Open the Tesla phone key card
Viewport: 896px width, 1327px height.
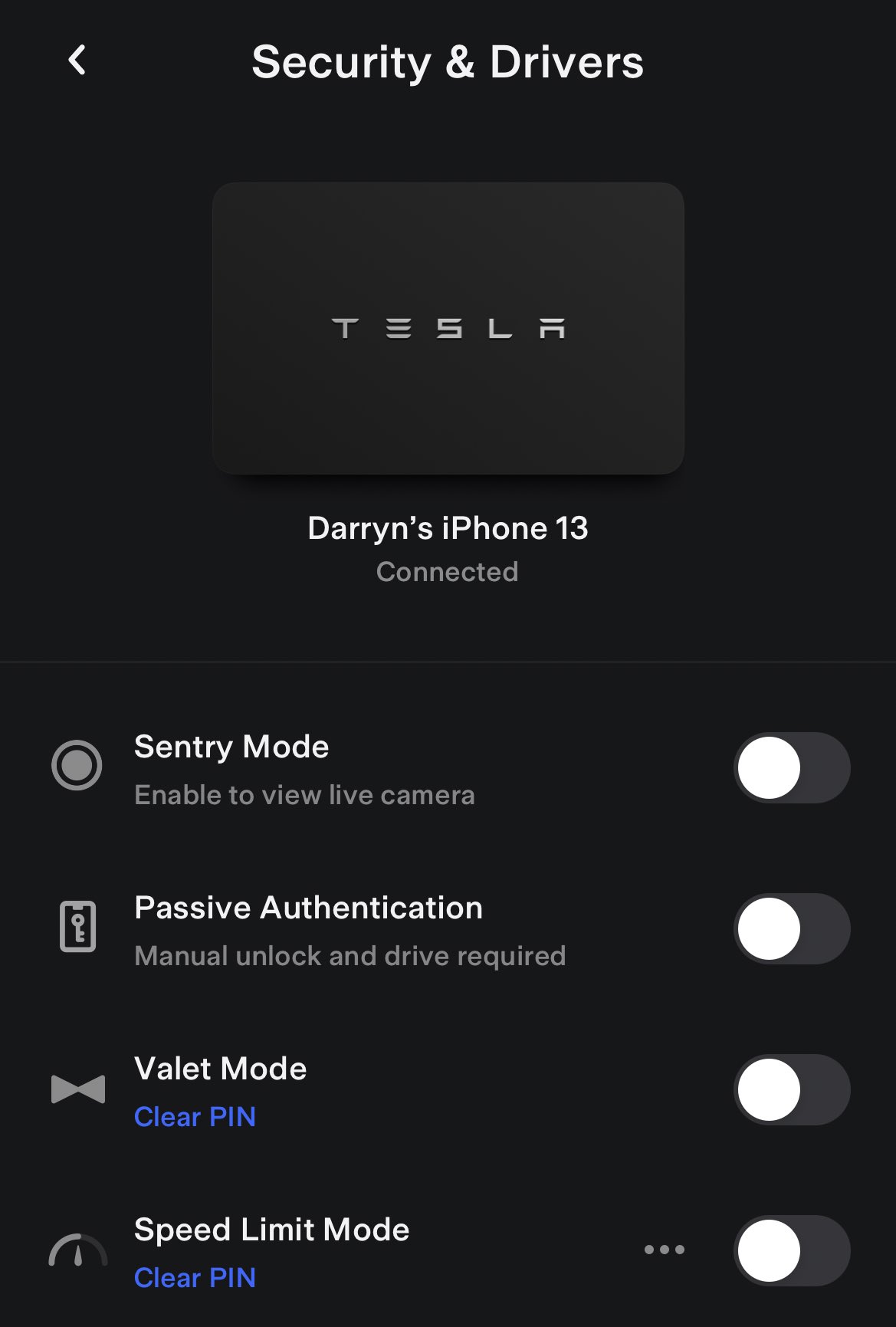tap(448, 328)
